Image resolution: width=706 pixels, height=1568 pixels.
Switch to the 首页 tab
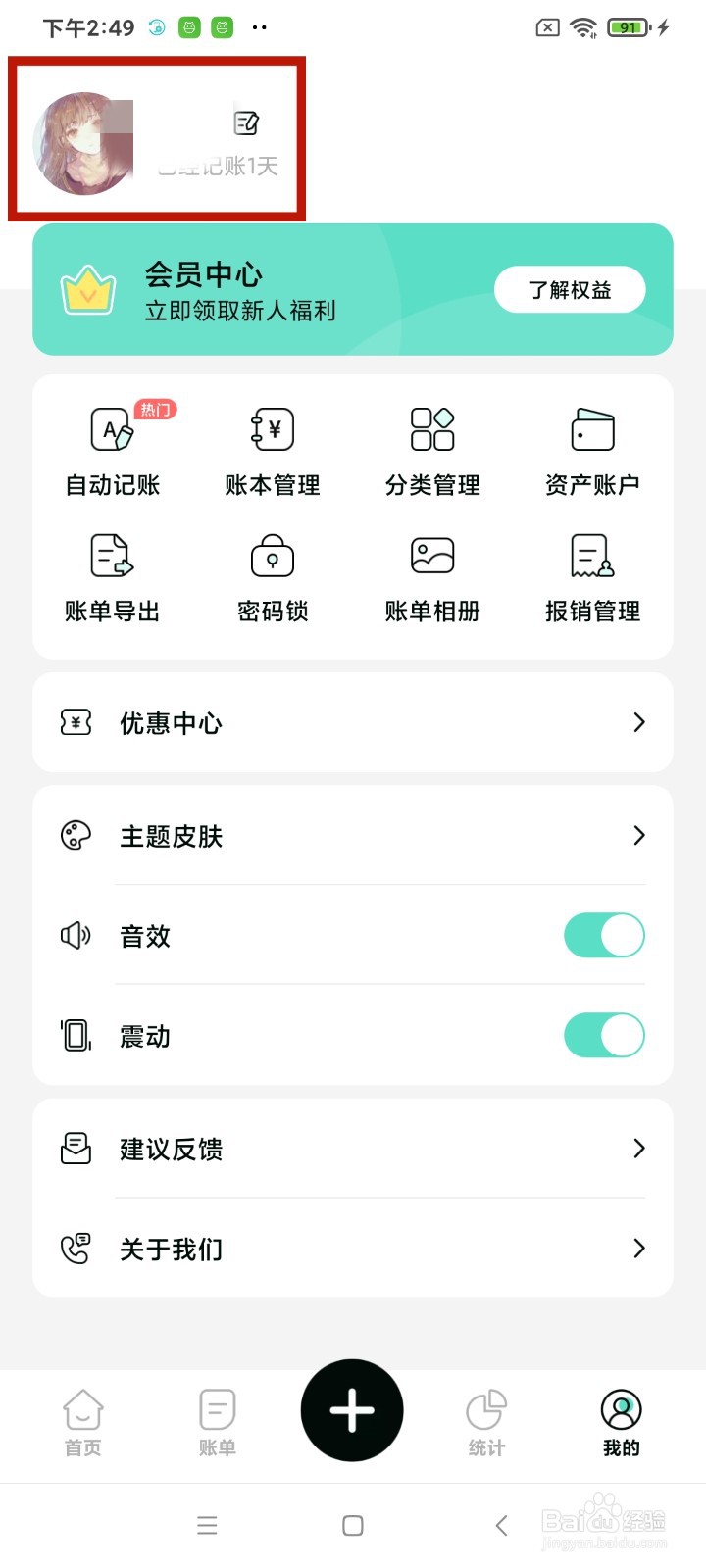pyautogui.click(x=83, y=1423)
